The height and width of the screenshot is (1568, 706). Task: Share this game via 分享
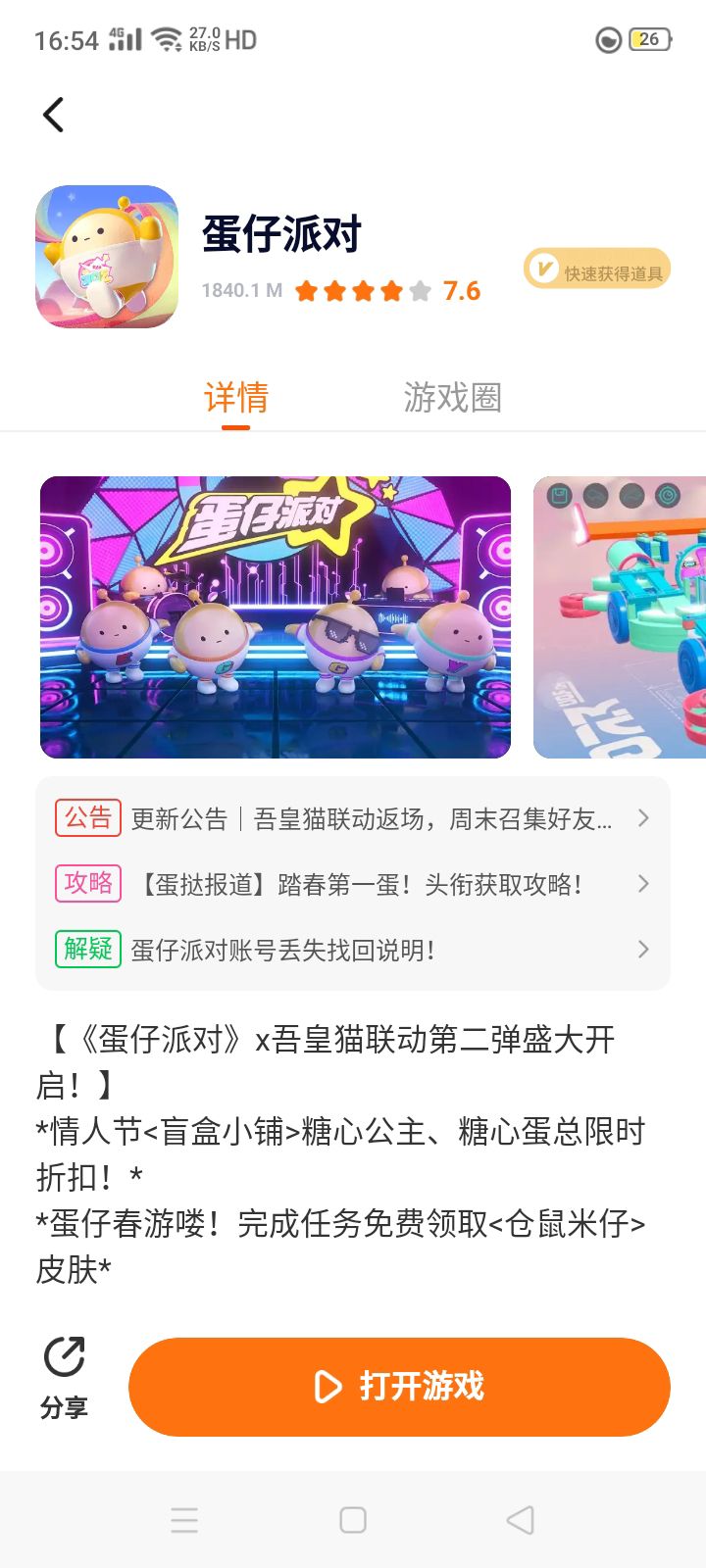65,1378
